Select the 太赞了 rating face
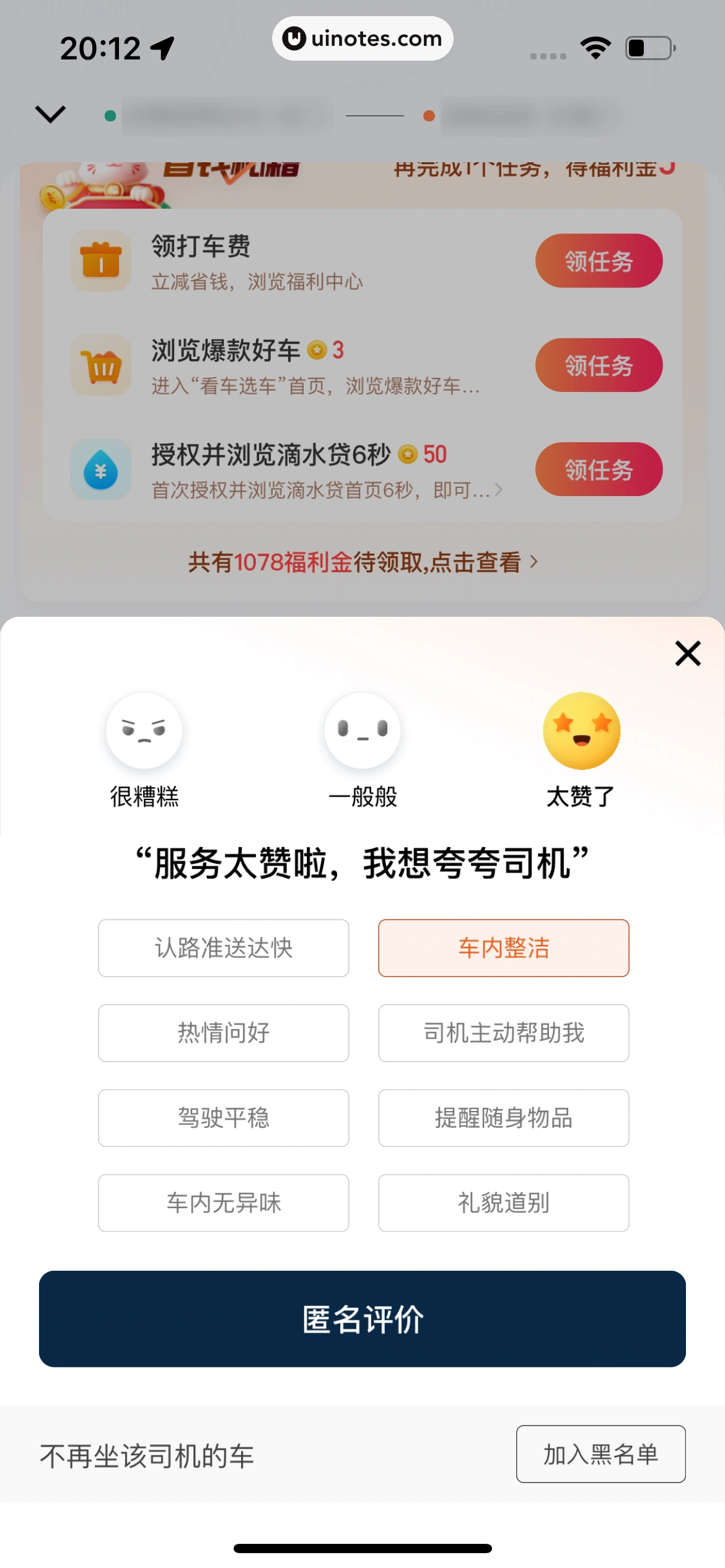Viewport: 725px width, 1568px height. pyautogui.click(x=581, y=731)
